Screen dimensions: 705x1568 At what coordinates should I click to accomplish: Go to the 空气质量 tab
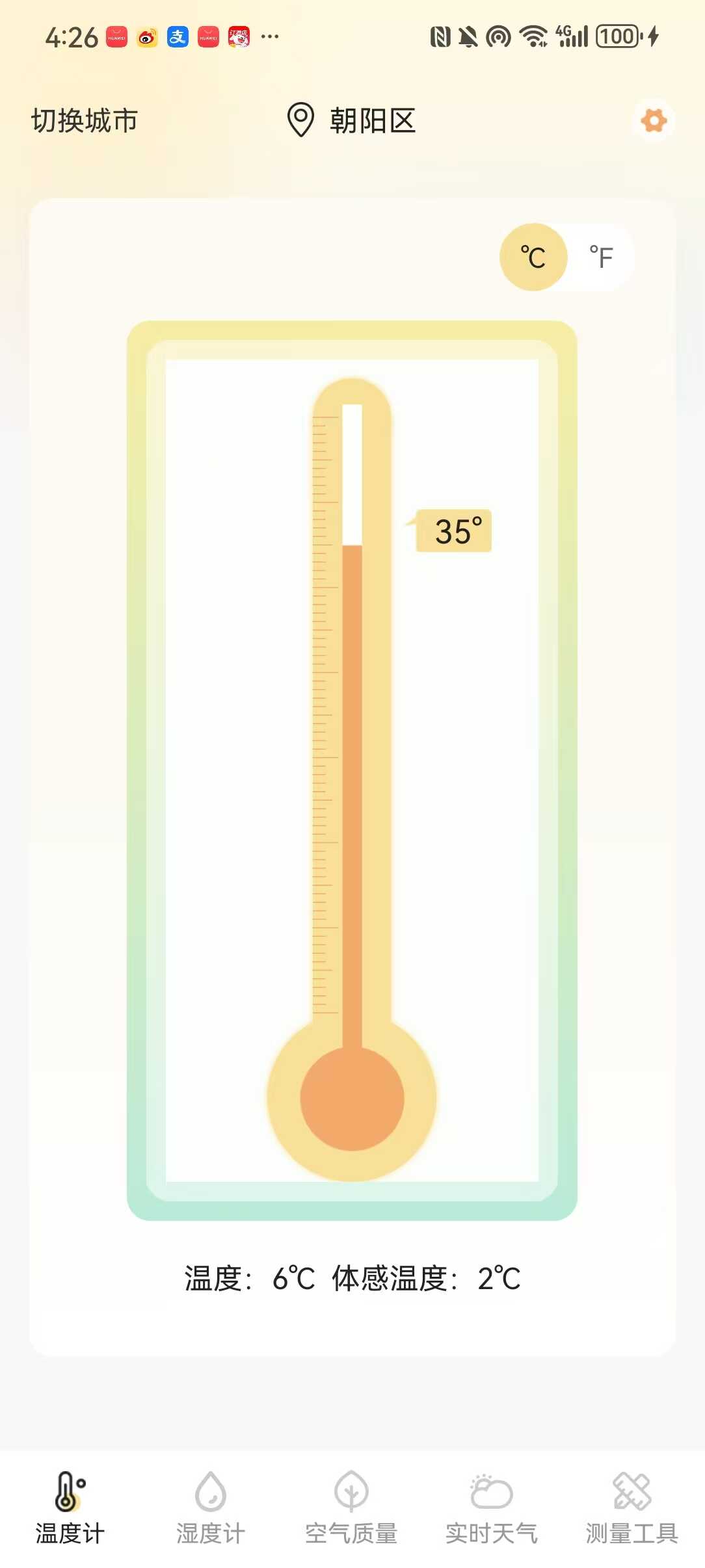pos(351,1508)
